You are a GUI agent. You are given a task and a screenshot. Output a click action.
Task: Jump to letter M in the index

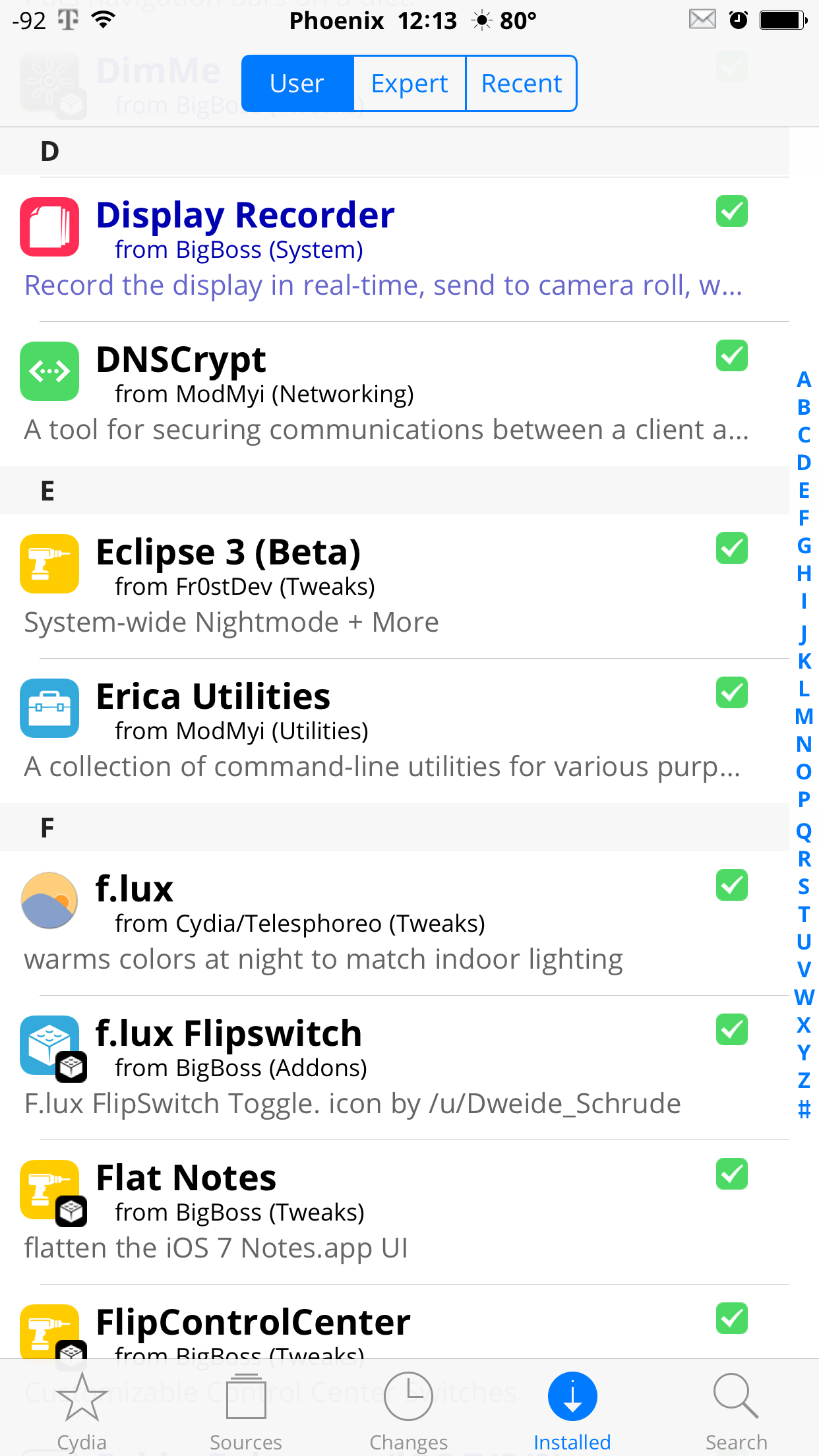coord(804,717)
